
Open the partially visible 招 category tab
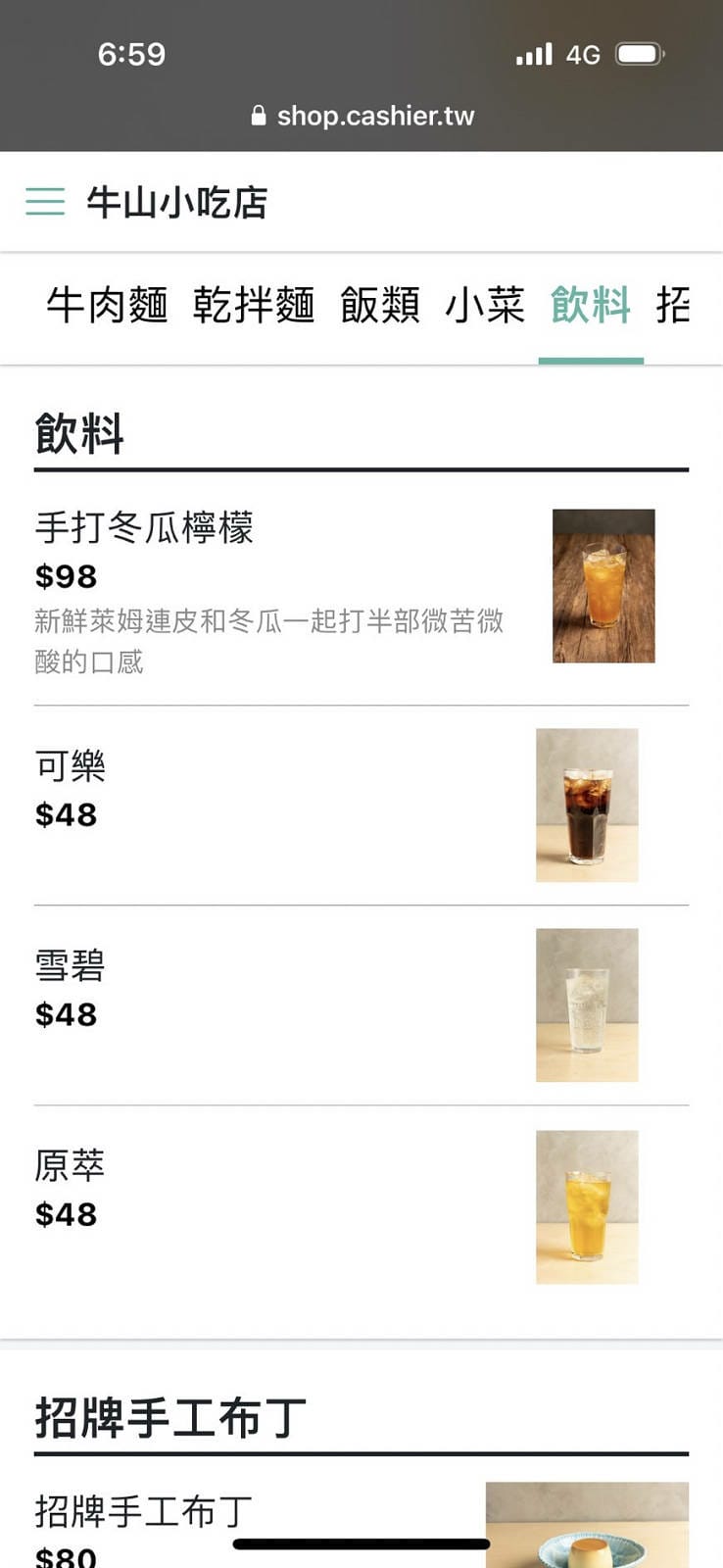(675, 307)
